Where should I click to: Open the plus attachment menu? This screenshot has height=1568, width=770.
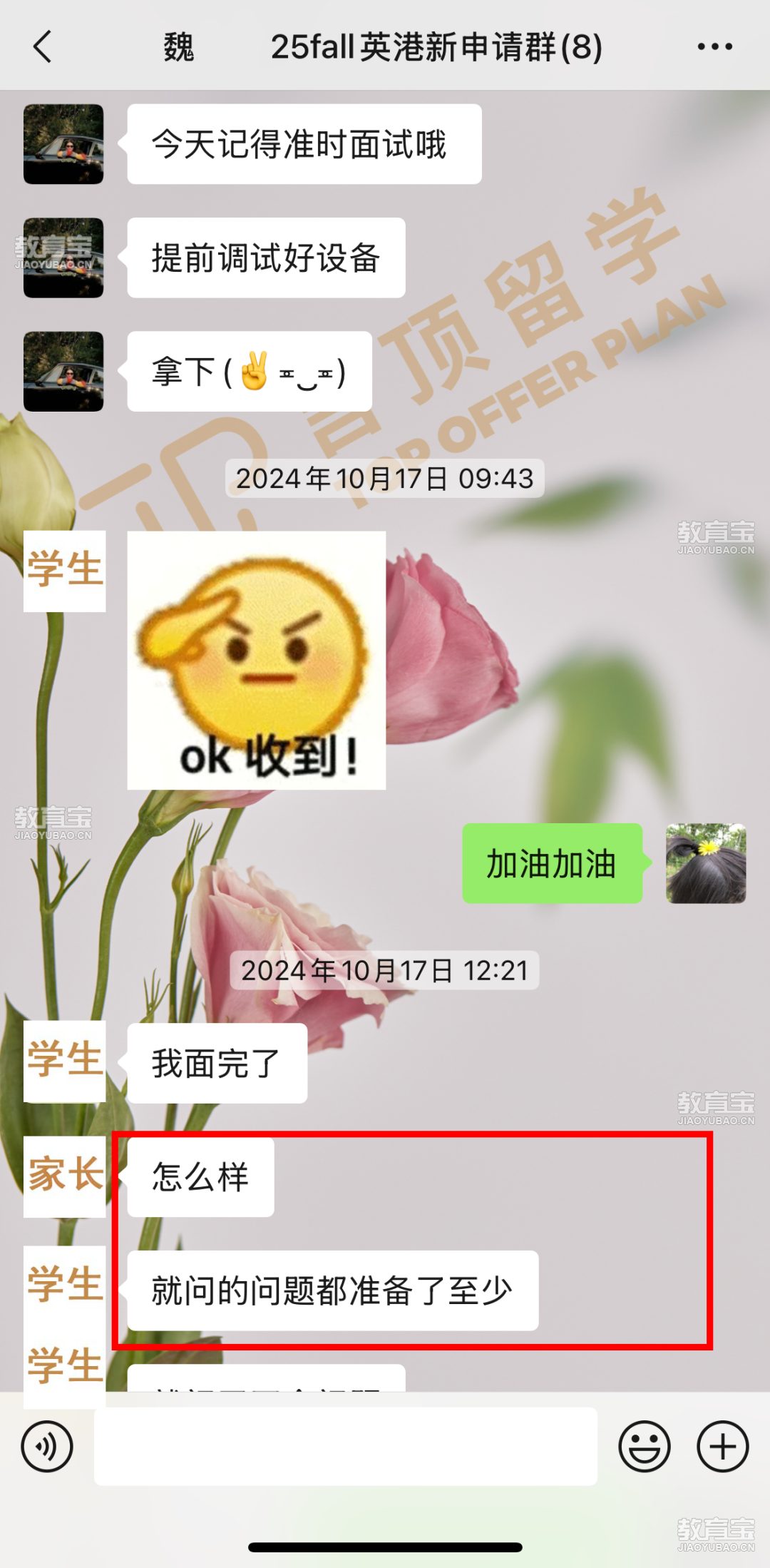pos(722,1446)
